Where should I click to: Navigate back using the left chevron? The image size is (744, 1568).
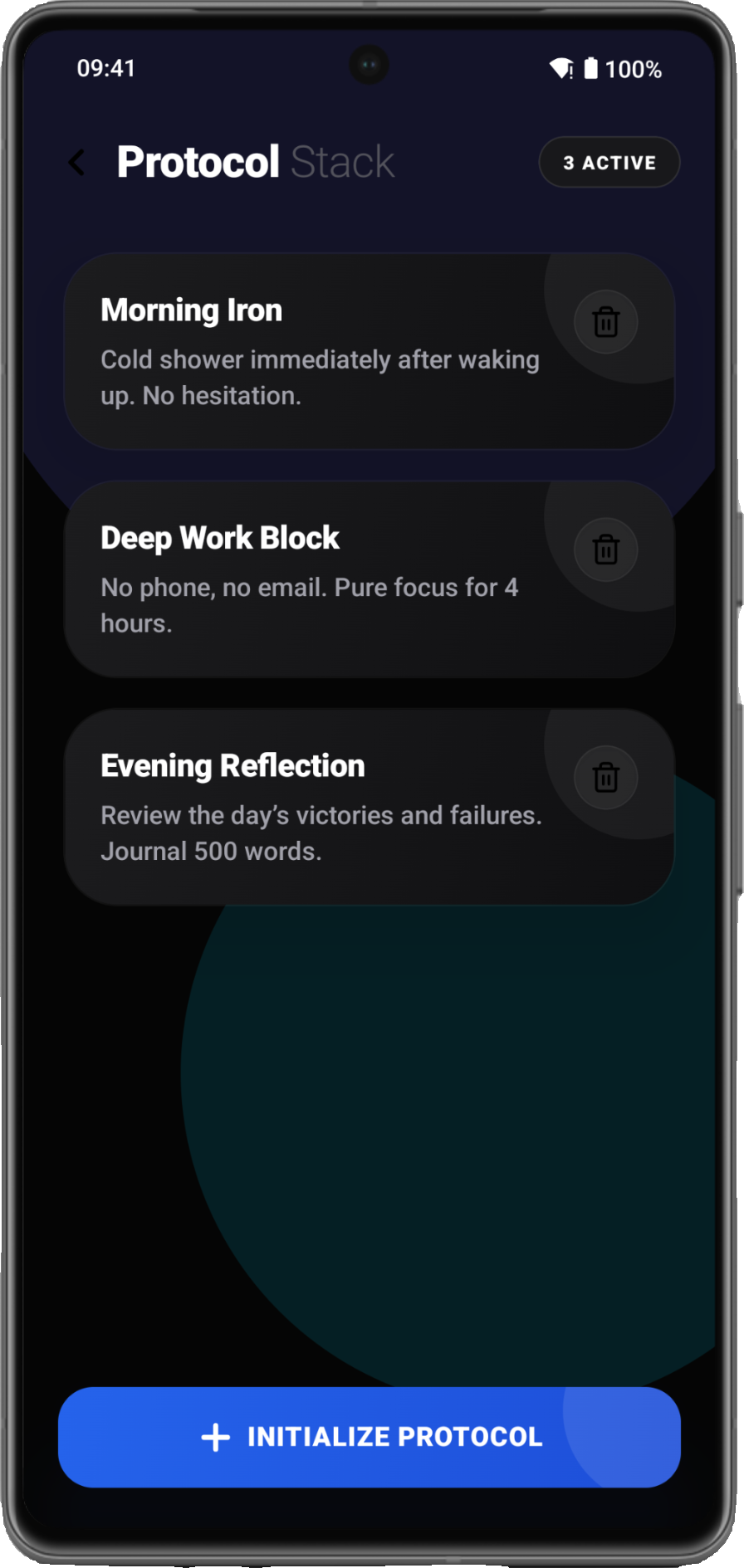pos(77,162)
